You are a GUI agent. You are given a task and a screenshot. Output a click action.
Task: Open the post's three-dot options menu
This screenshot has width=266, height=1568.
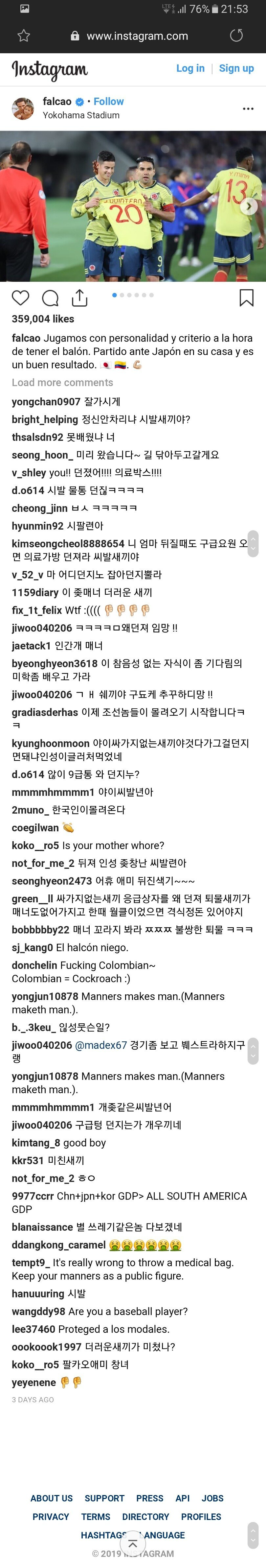pyautogui.click(x=248, y=108)
